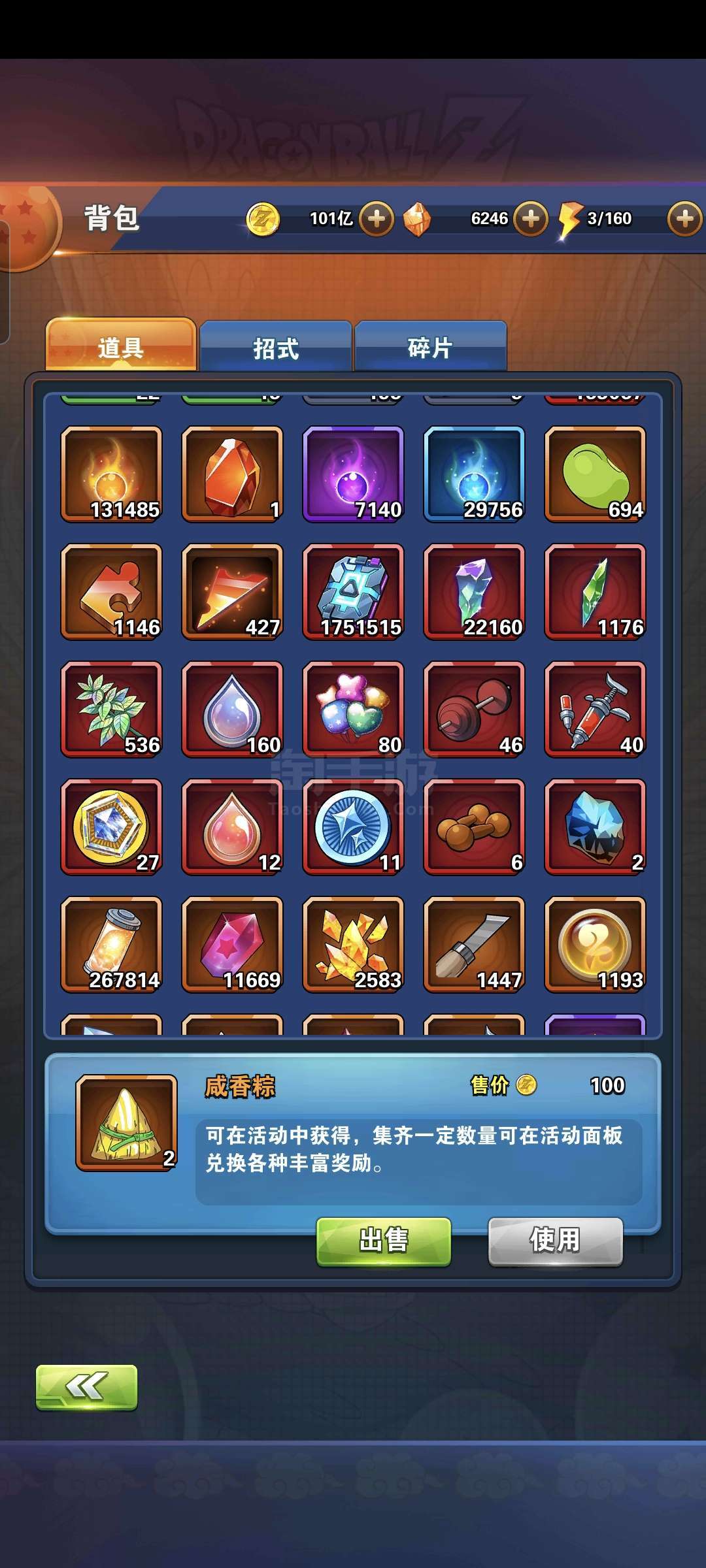
Task: Pick the glowing jar item with 267814
Action: click(111, 945)
